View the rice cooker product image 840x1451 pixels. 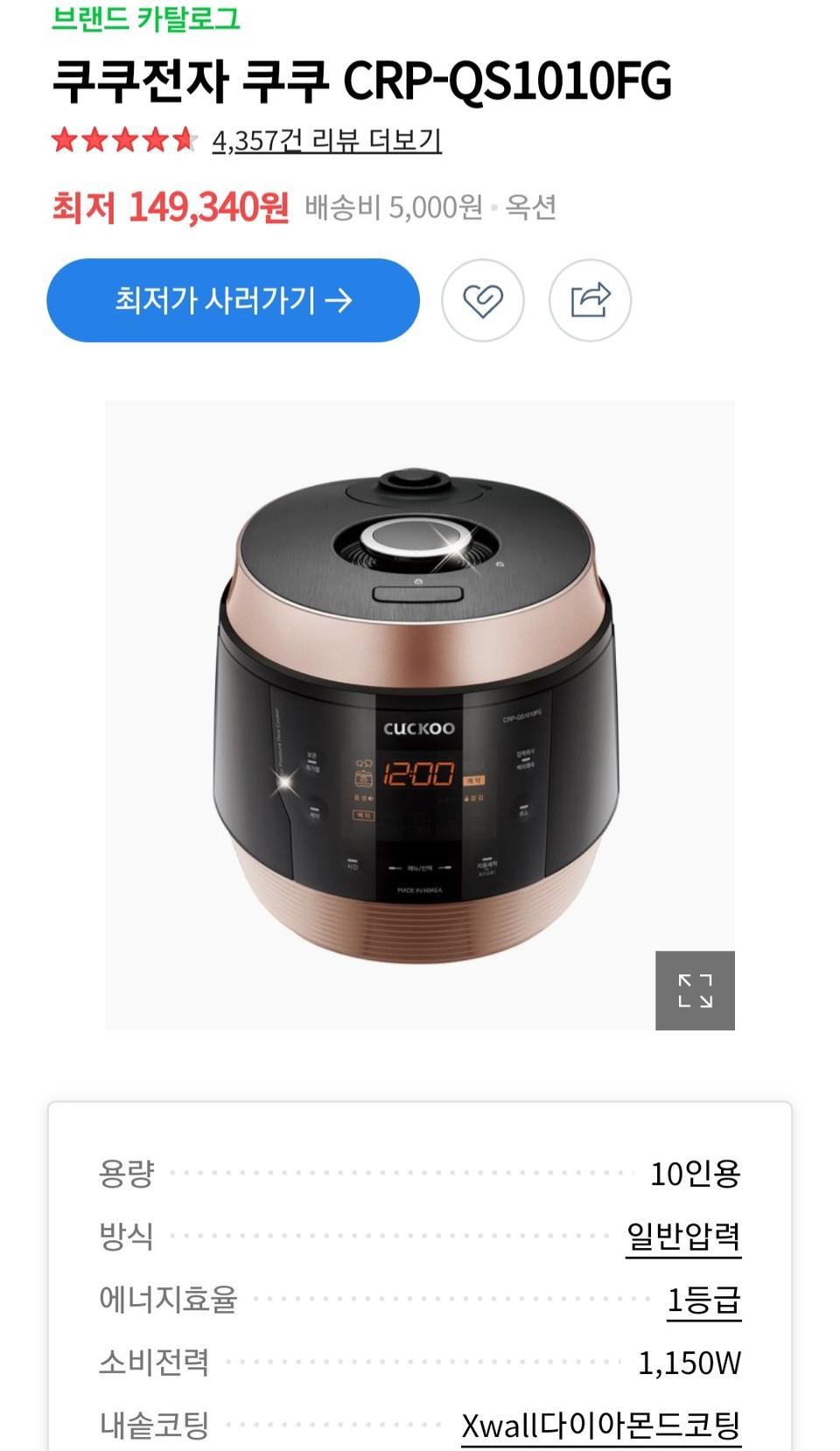point(418,715)
